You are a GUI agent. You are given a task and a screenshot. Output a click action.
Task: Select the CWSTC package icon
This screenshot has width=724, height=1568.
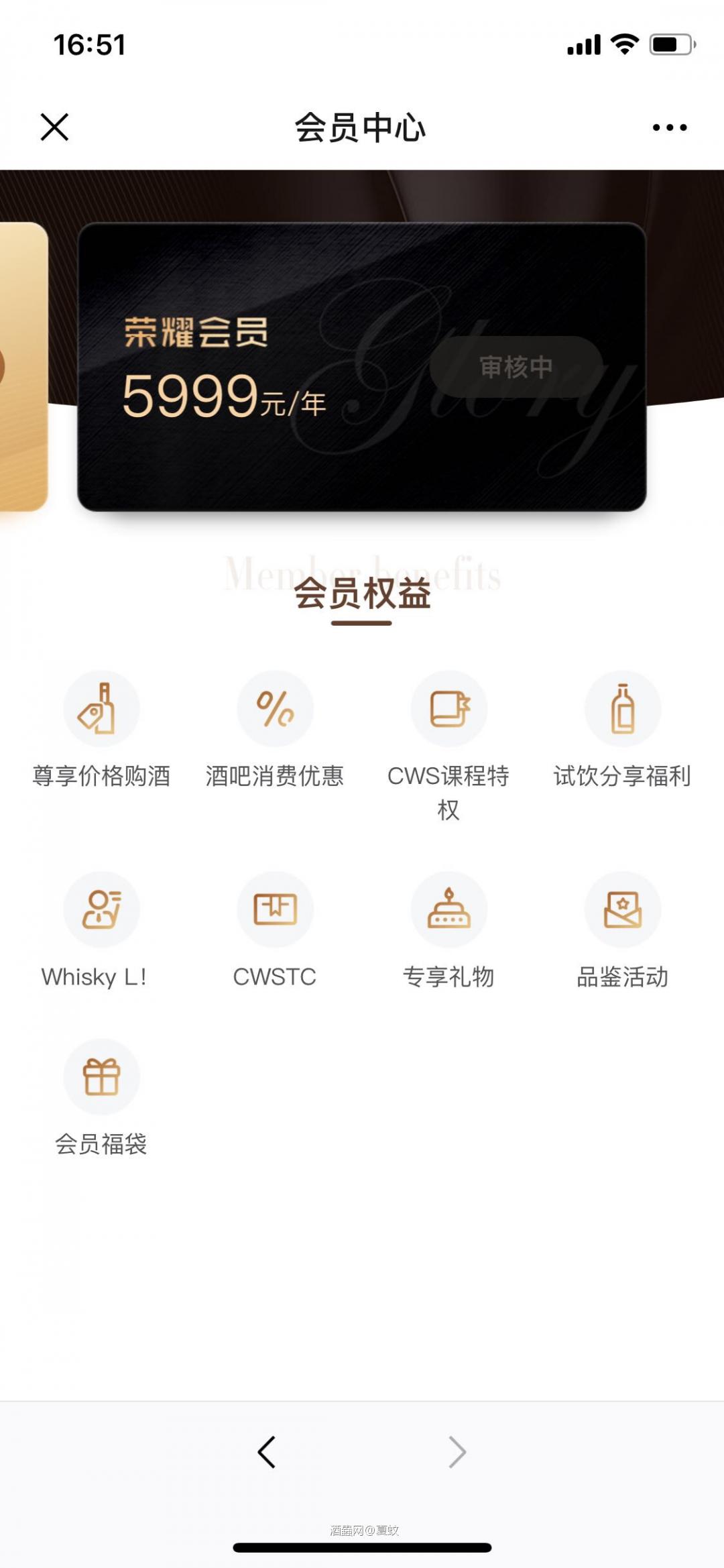[275, 909]
